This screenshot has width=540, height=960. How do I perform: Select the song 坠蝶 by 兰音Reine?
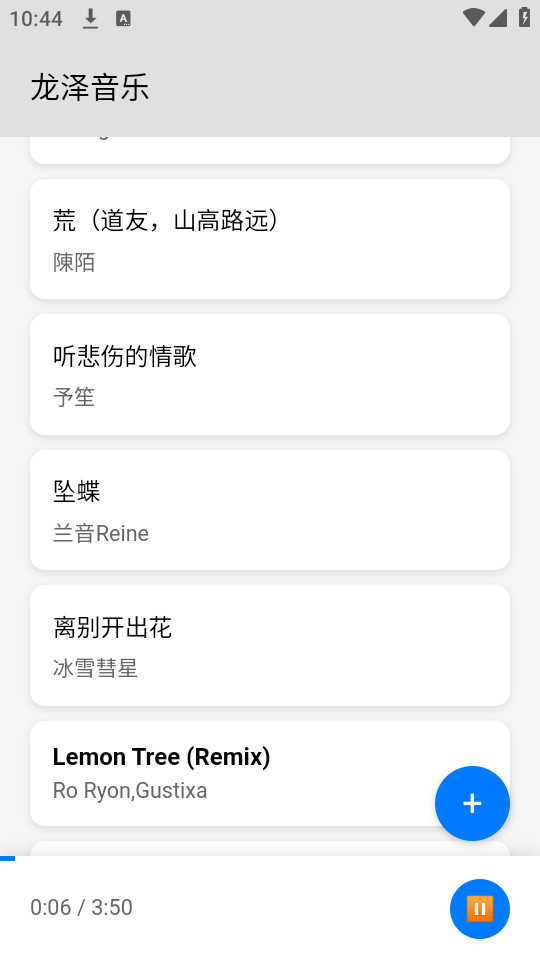(x=270, y=510)
